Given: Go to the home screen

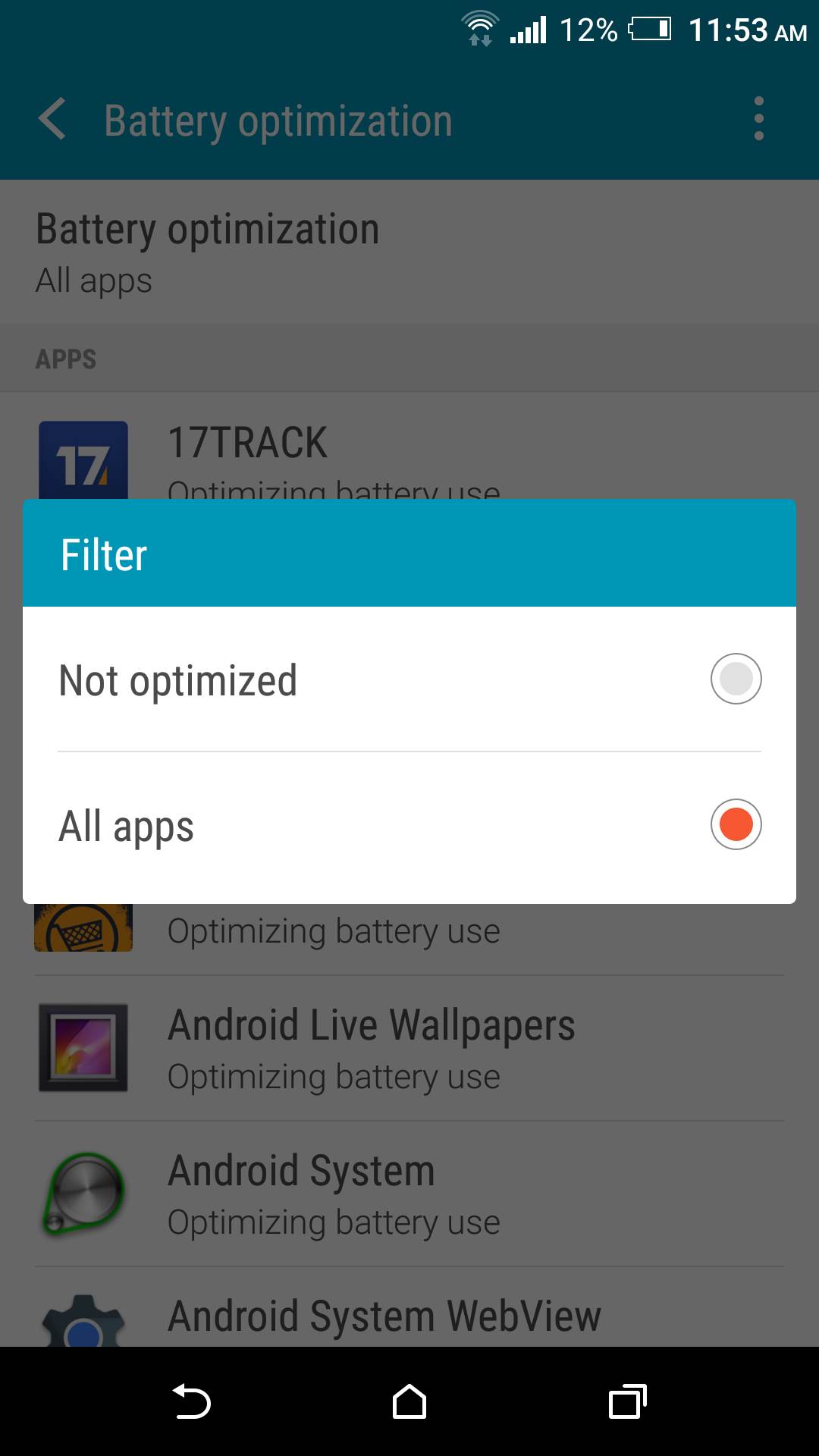Looking at the screenshot, I should pyautogui.click(x=409, y=1401).
